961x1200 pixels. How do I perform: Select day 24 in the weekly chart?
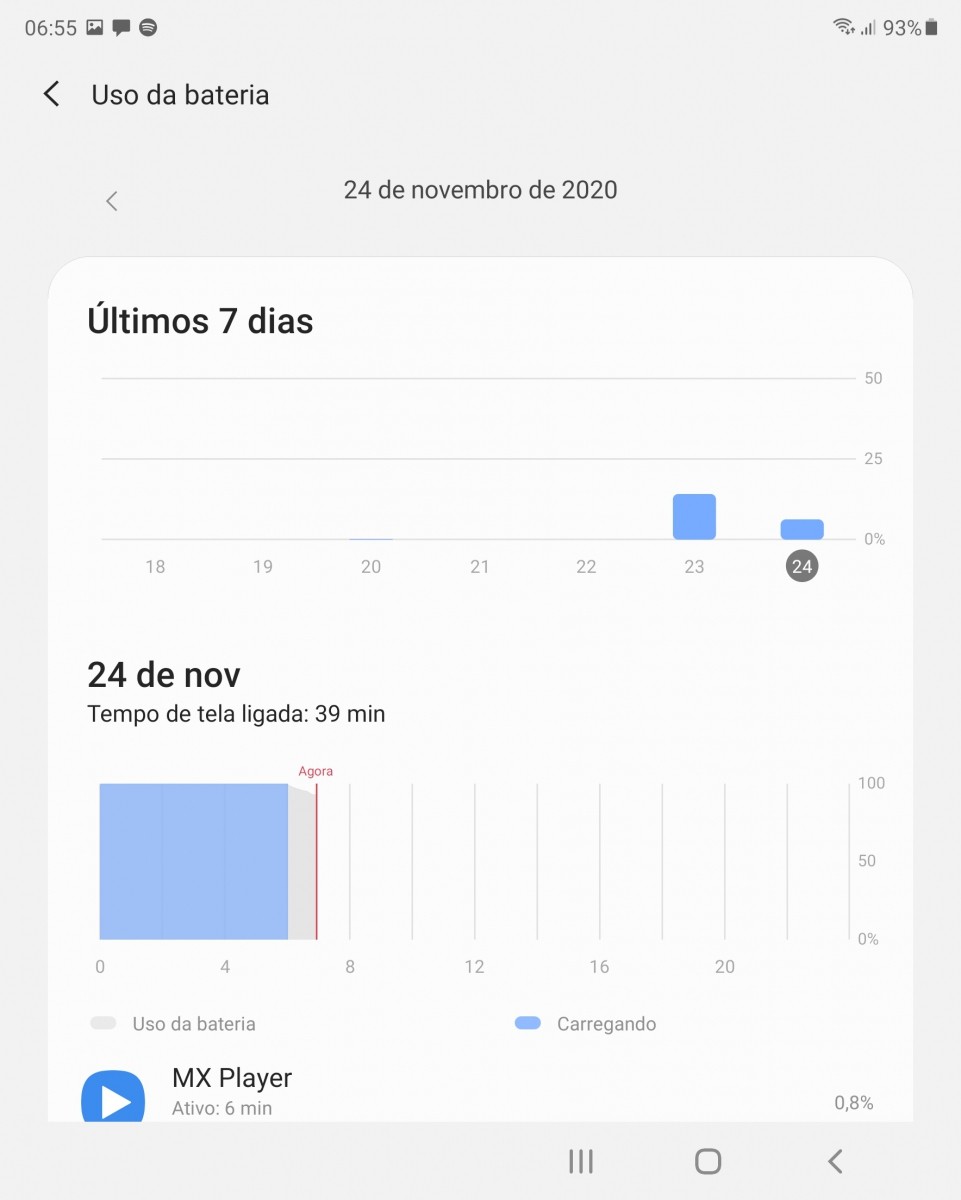[802, 566]
